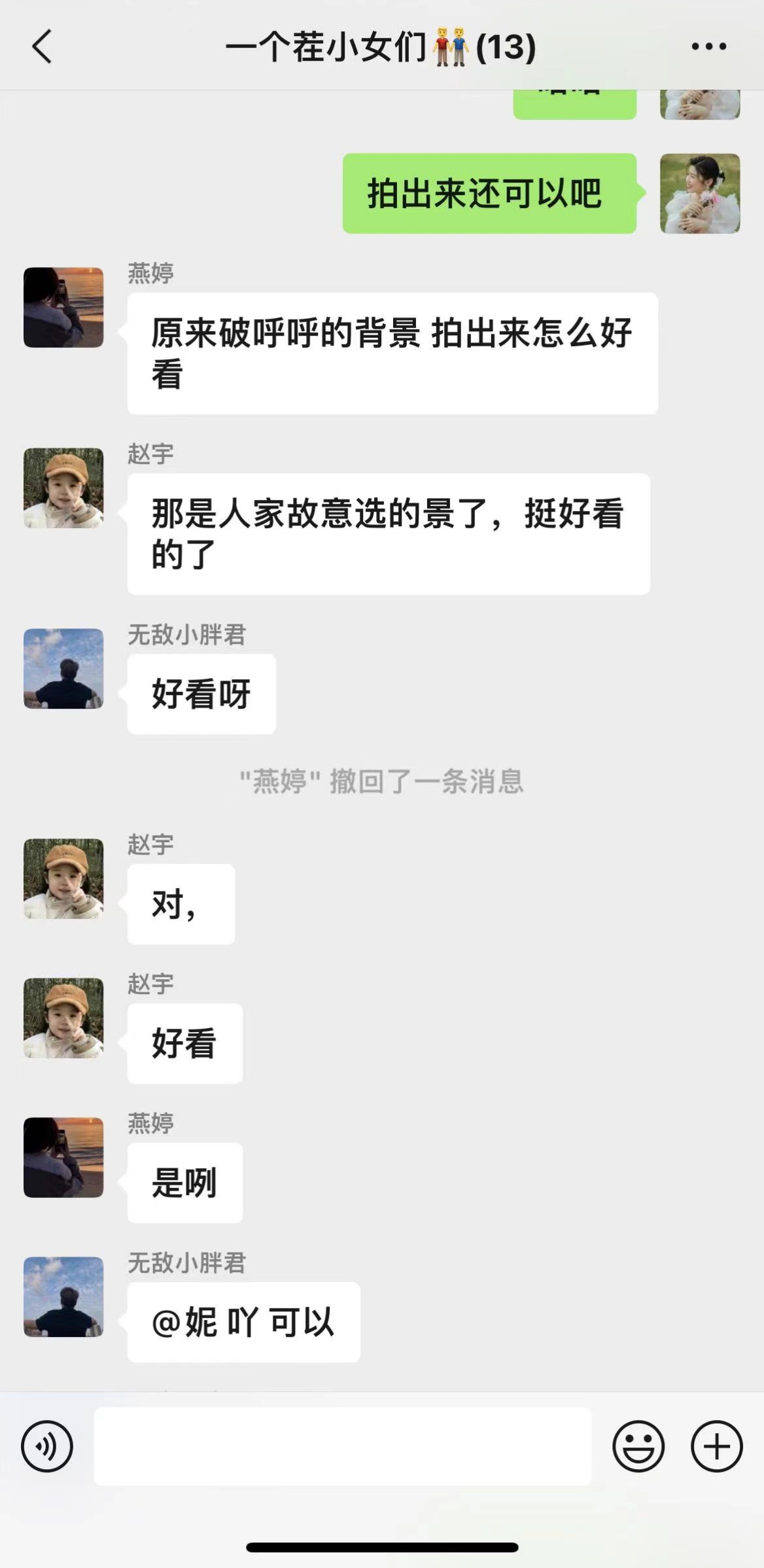Viewport: 764px width, 1568px height.
Task: Open avatar beside 原来破呼呼的背景 message
Action: coord(63,307)
